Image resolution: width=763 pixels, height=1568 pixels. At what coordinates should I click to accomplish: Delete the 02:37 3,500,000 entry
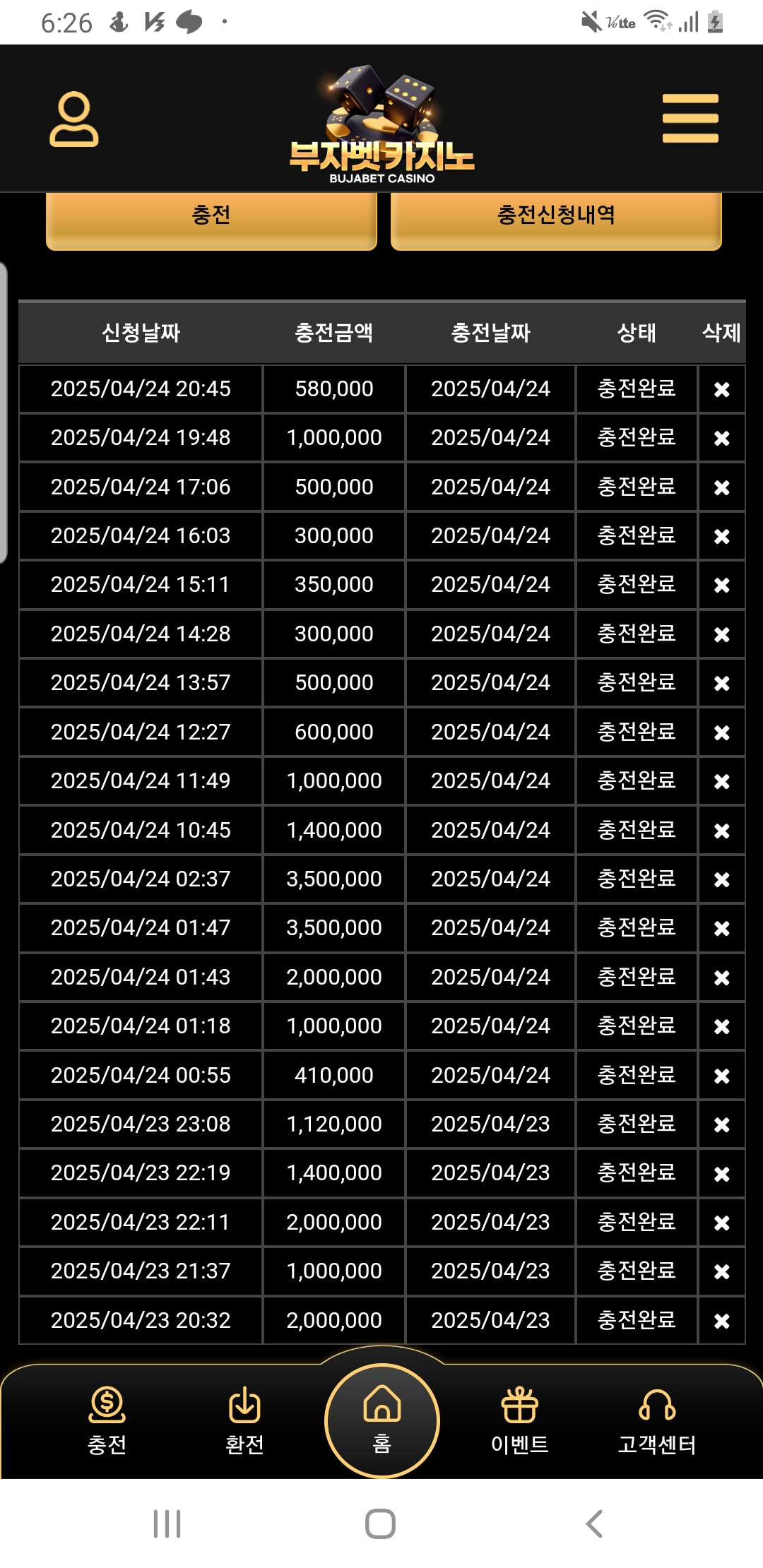(x=721, y=879)
